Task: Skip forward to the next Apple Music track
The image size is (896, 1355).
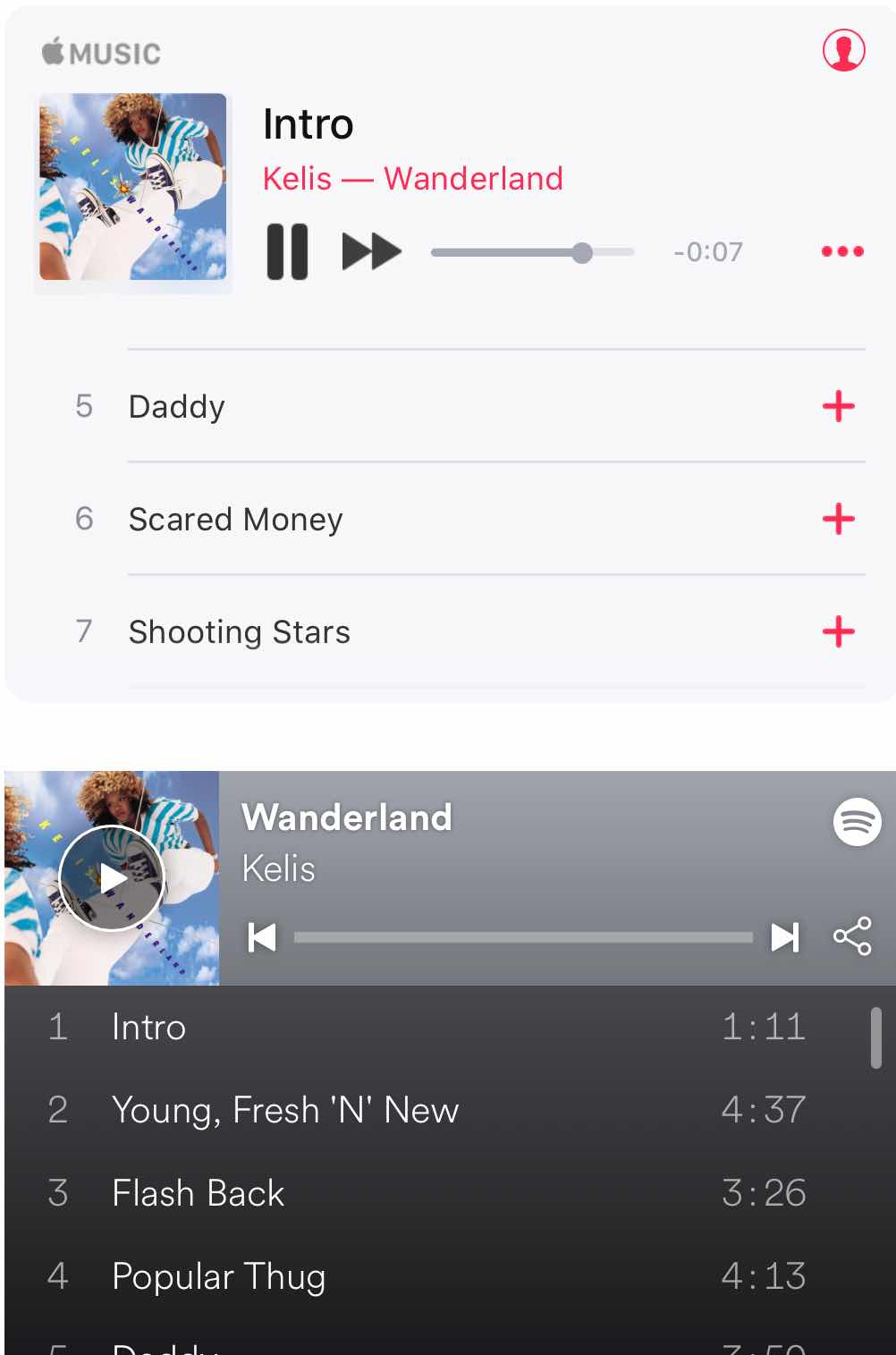Action: [371, 251]
